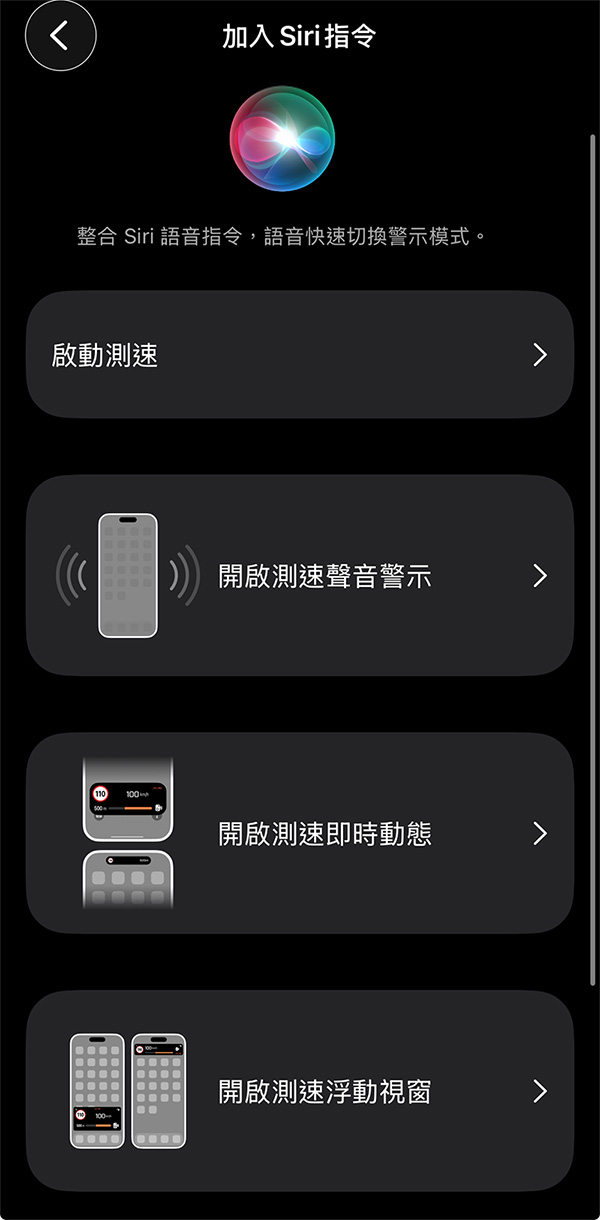Viewport: 600px width, 1220px height.
Task: Go back using the top-left arrow
Action: pyautogui.click(x=60, y=36)
